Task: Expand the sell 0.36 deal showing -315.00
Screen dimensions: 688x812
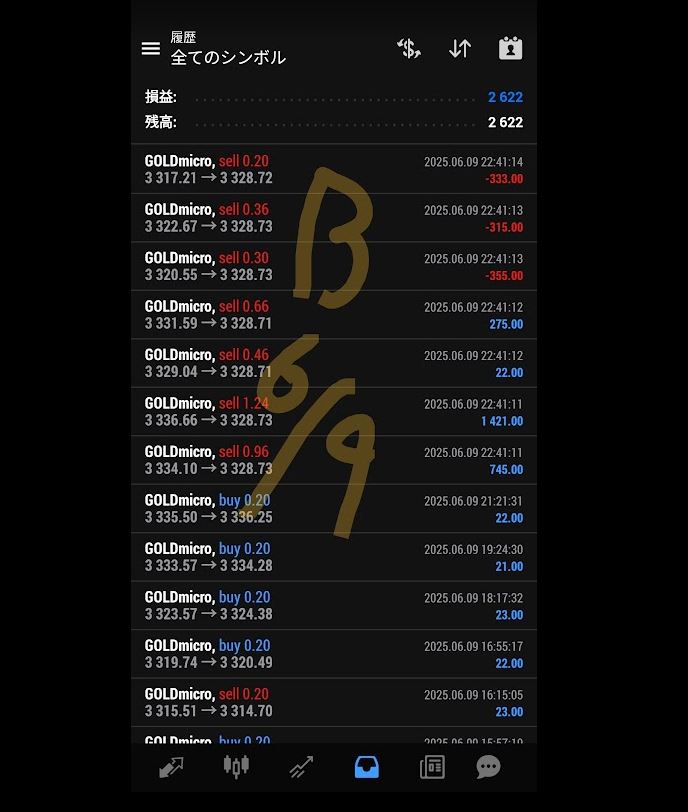Action: click(333, 218)
